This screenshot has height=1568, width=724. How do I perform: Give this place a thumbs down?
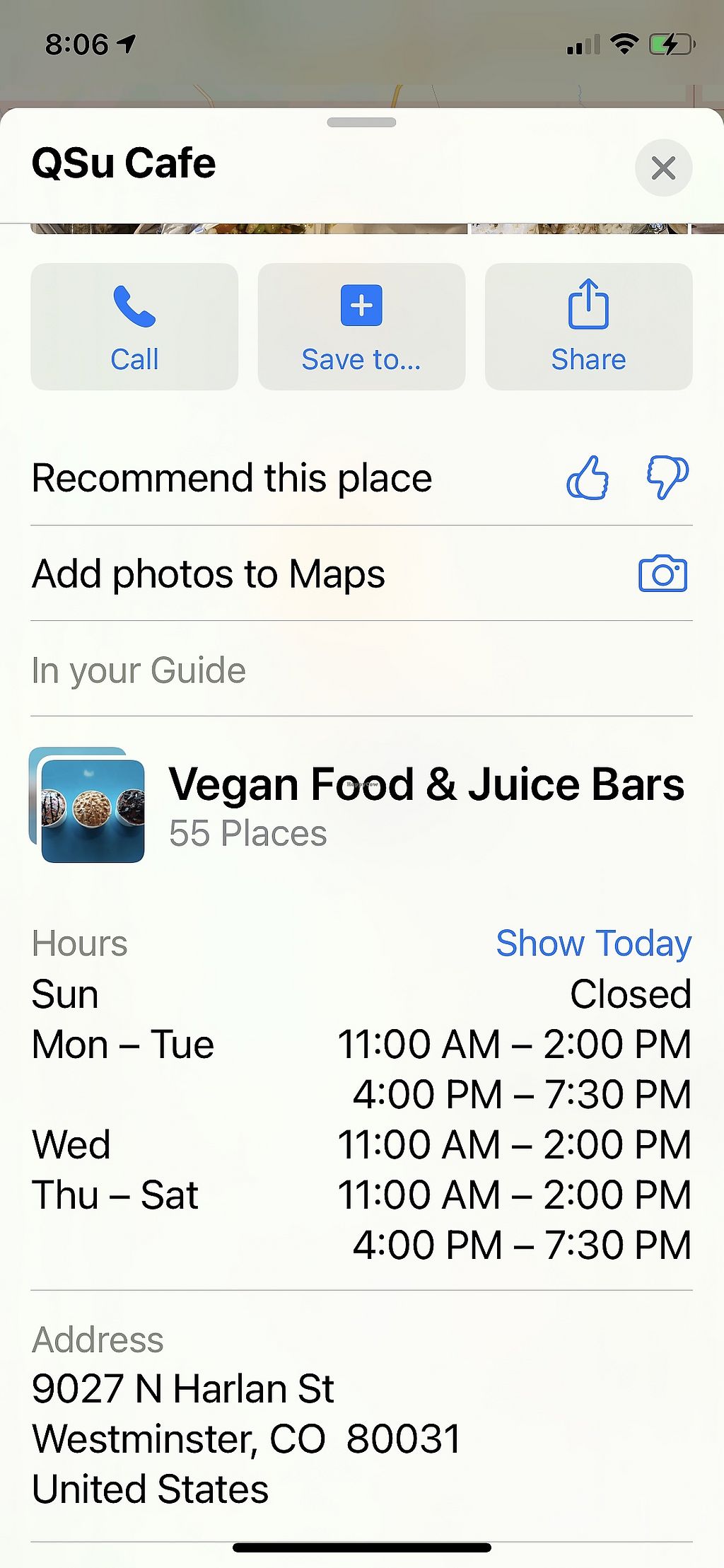point(667,478)
